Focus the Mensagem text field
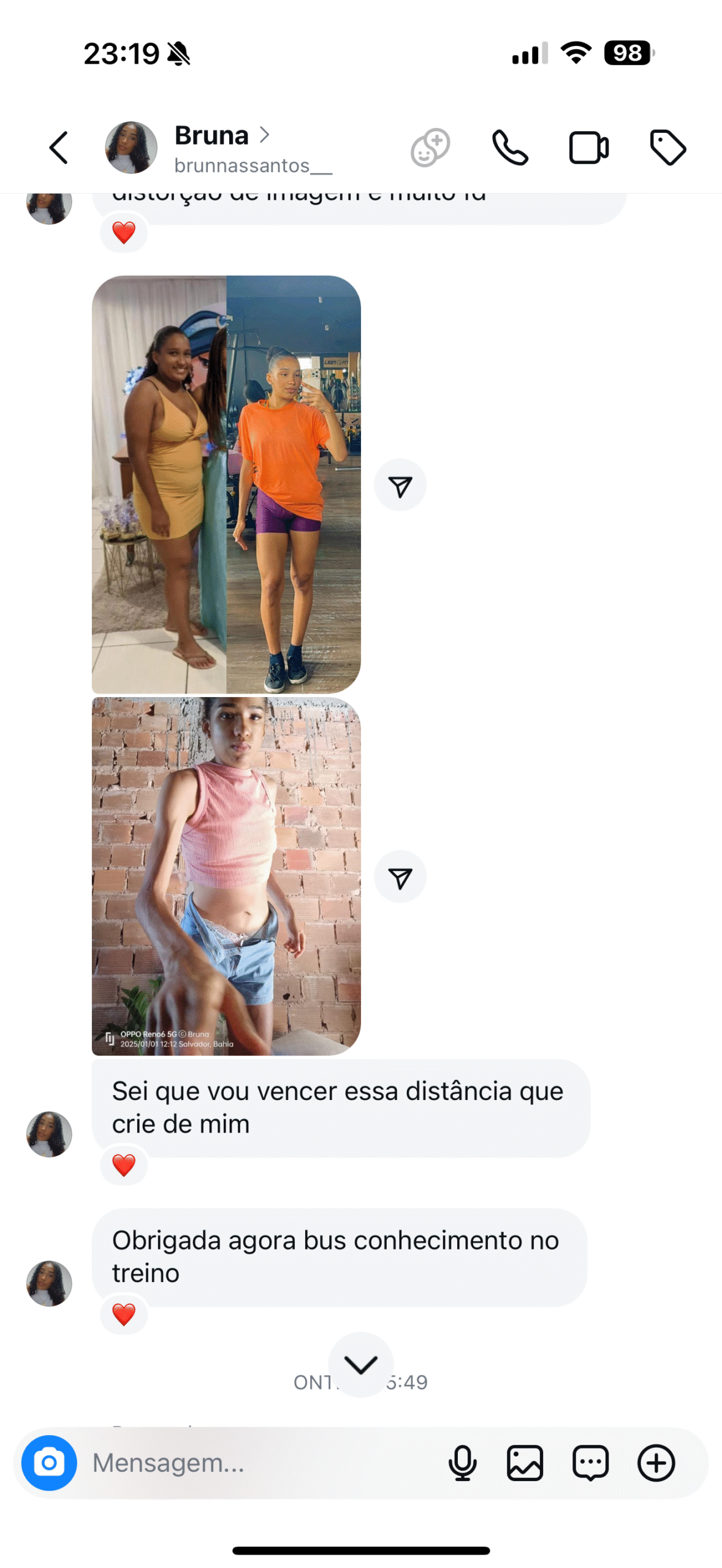The height and width of the screenshot is (1568, 722). pyautogui.click(x=257, y=1463)
